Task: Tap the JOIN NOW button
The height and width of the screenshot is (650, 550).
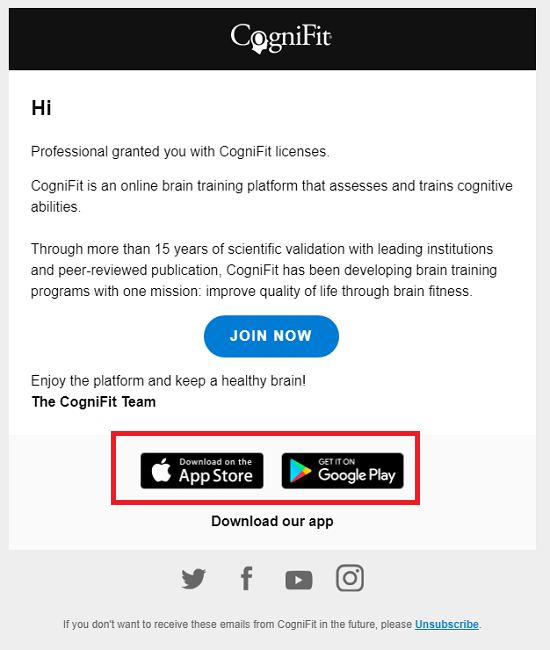Action: tap(271, 336)
